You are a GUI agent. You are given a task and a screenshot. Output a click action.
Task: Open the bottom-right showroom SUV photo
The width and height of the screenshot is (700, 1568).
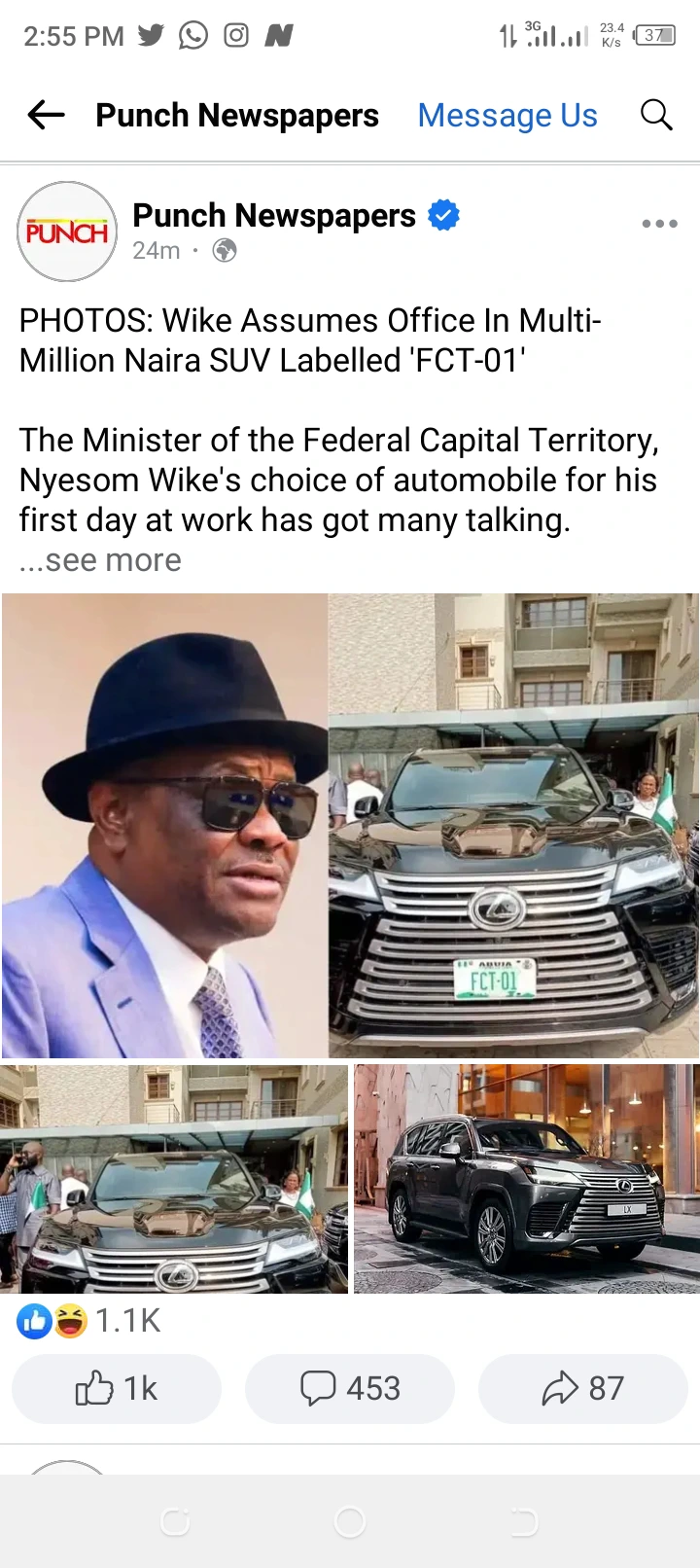[525, 1178]
